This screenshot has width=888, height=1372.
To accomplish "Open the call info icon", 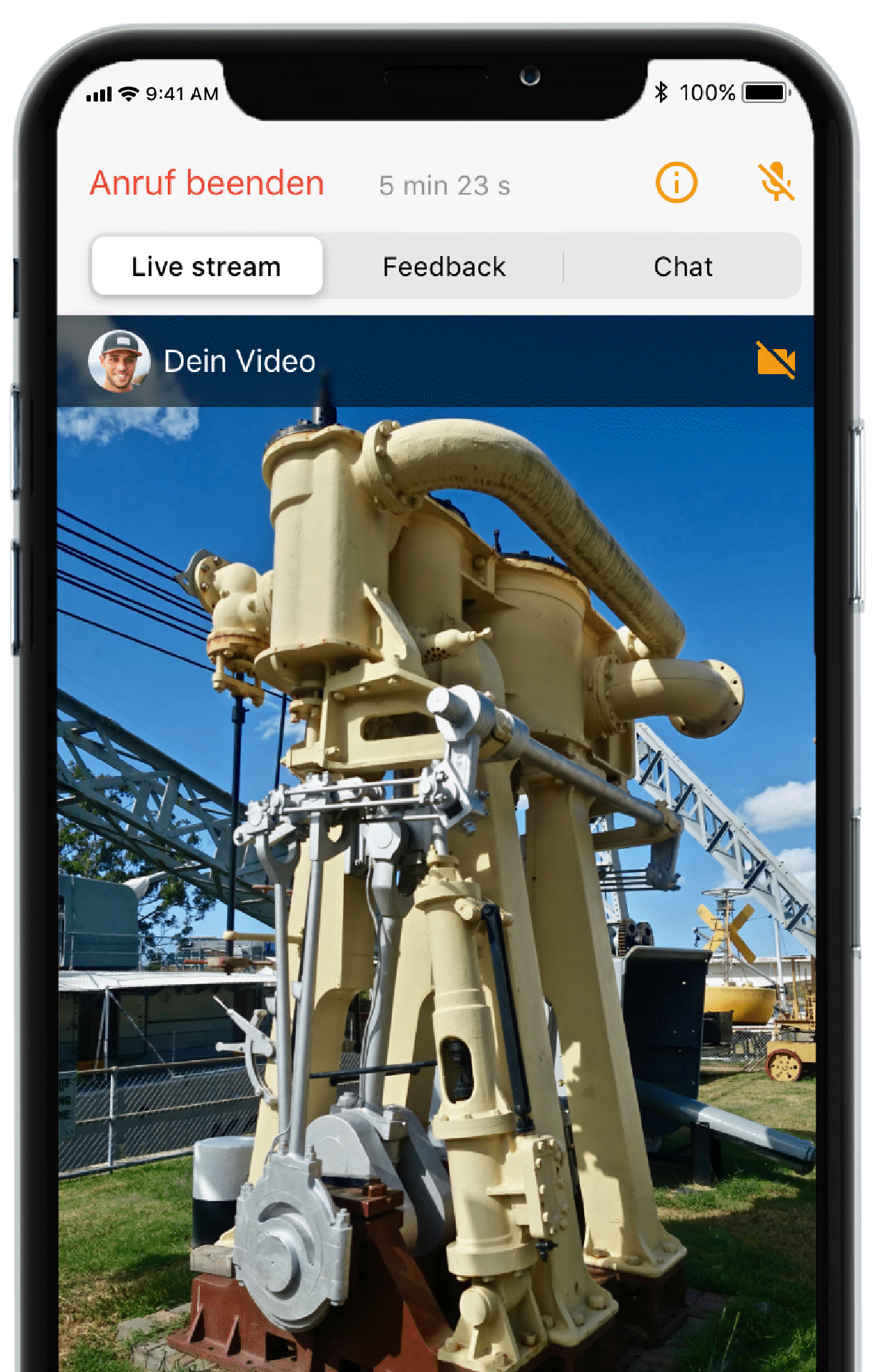I will point(676,183).
